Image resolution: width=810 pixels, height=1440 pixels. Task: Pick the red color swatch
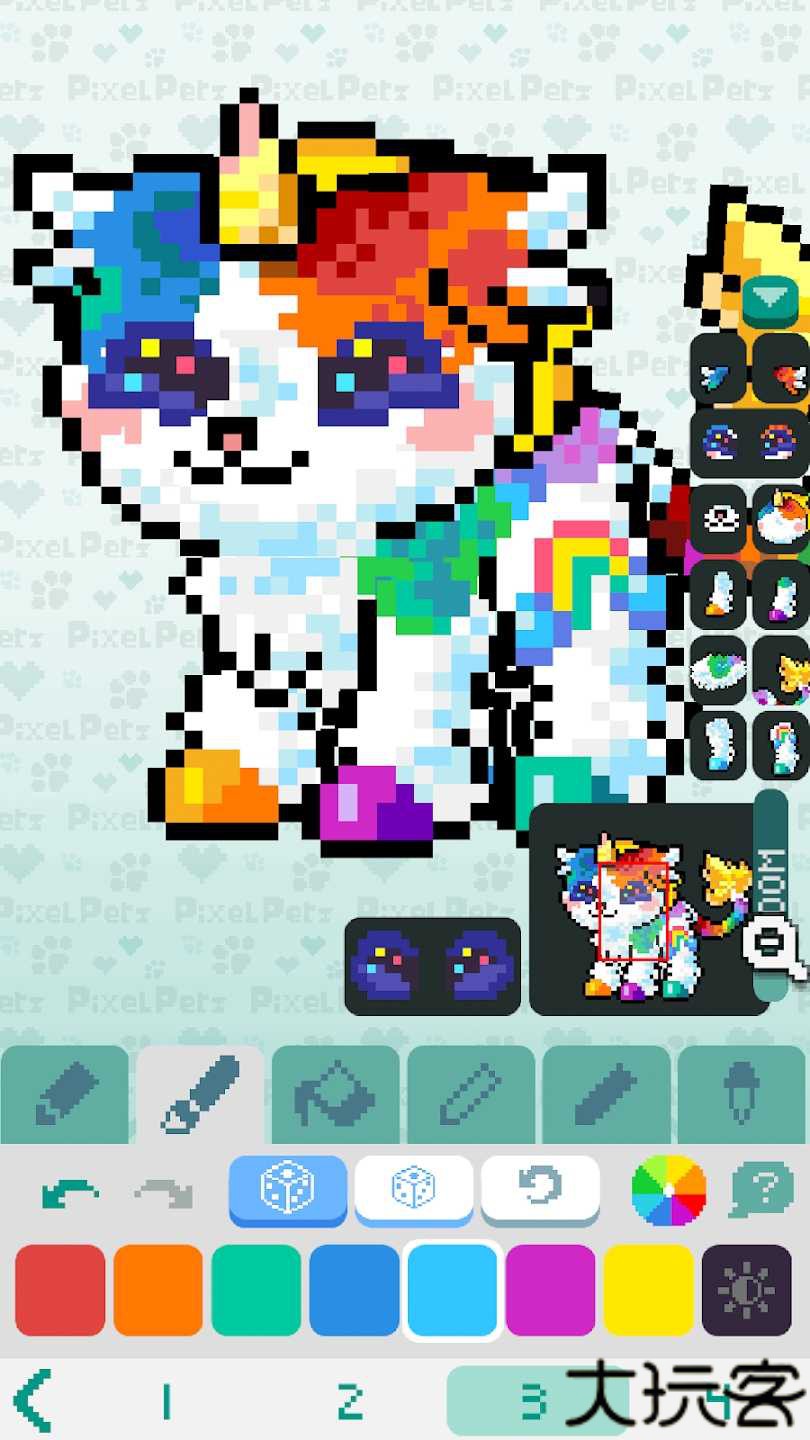60,1290
